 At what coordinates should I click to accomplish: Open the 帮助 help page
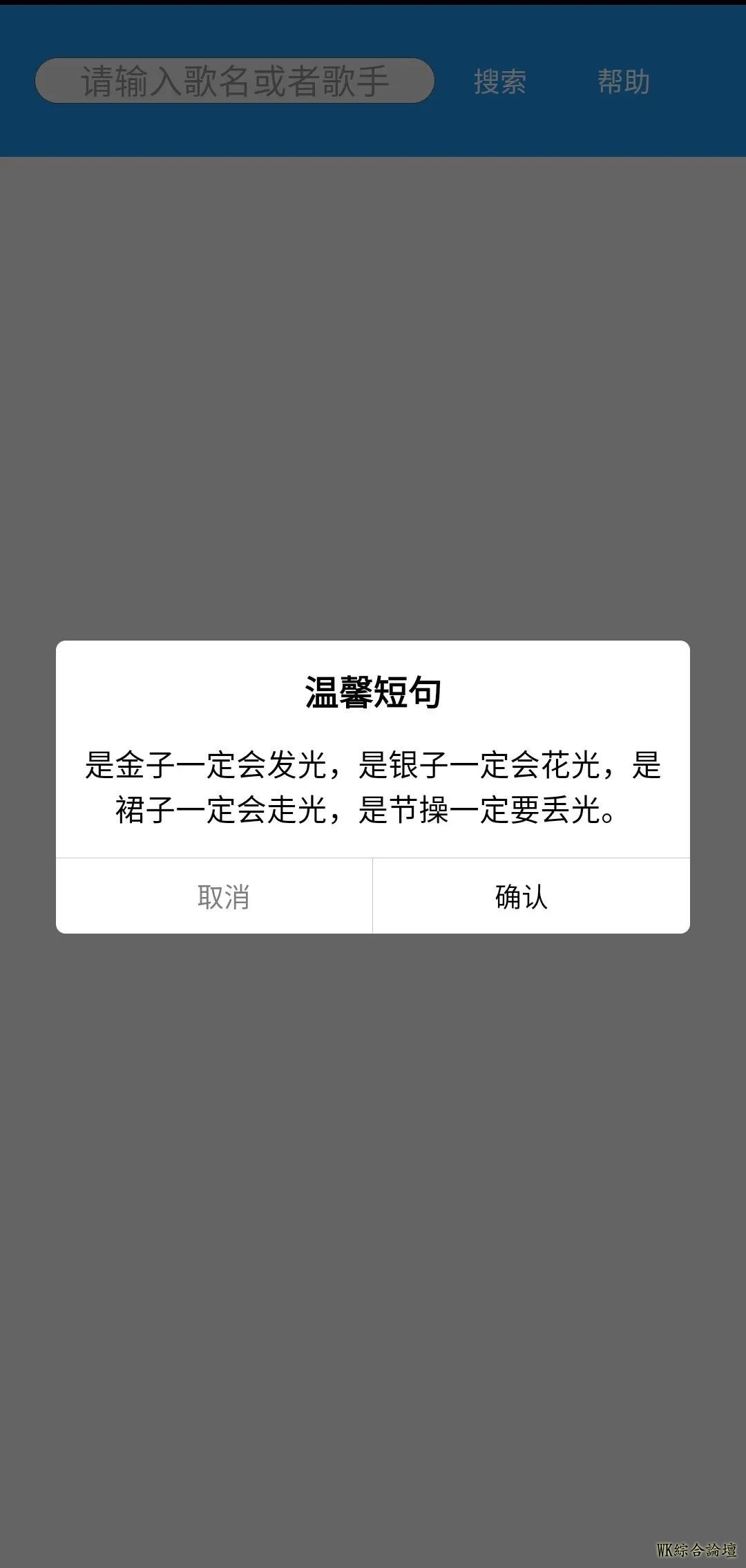pos(623,82)
